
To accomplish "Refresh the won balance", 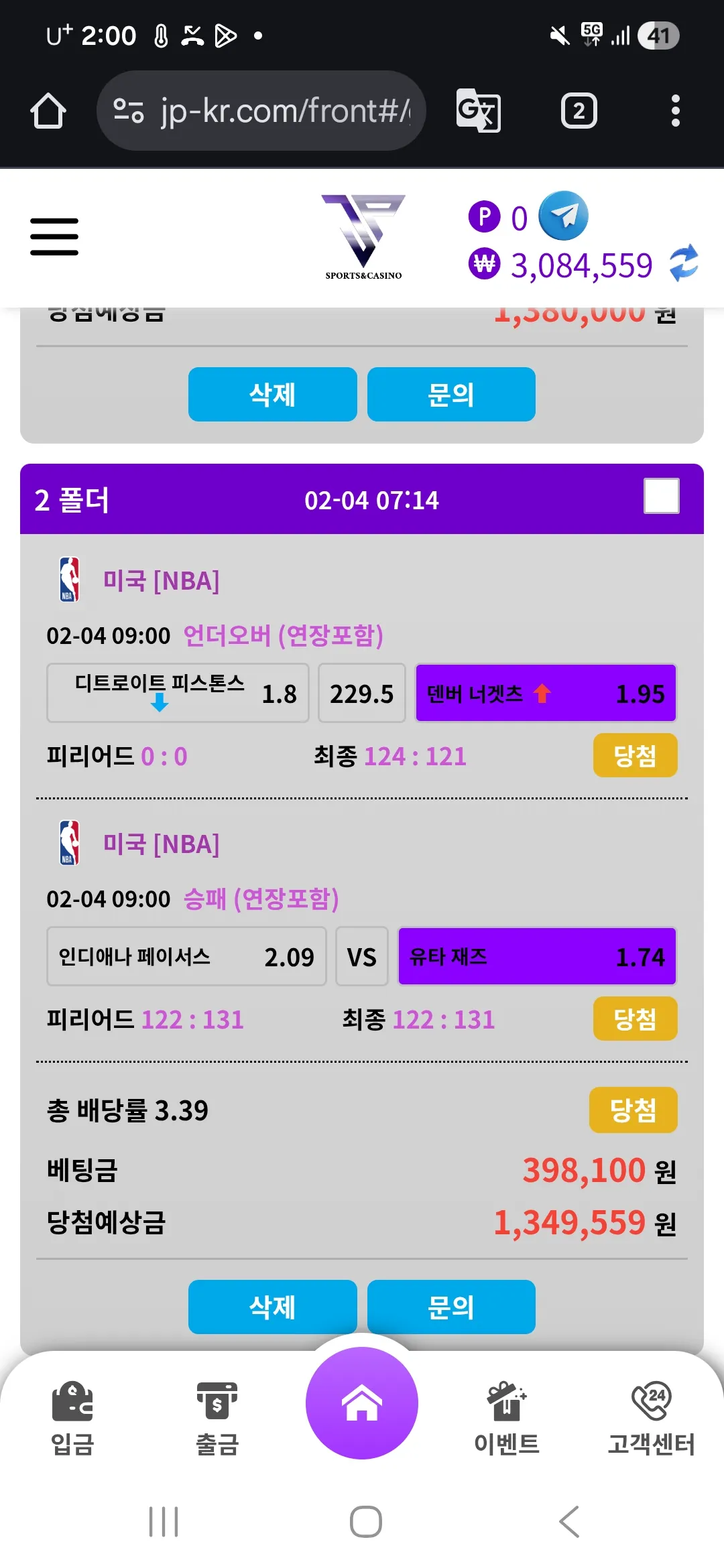I will 683,263.
